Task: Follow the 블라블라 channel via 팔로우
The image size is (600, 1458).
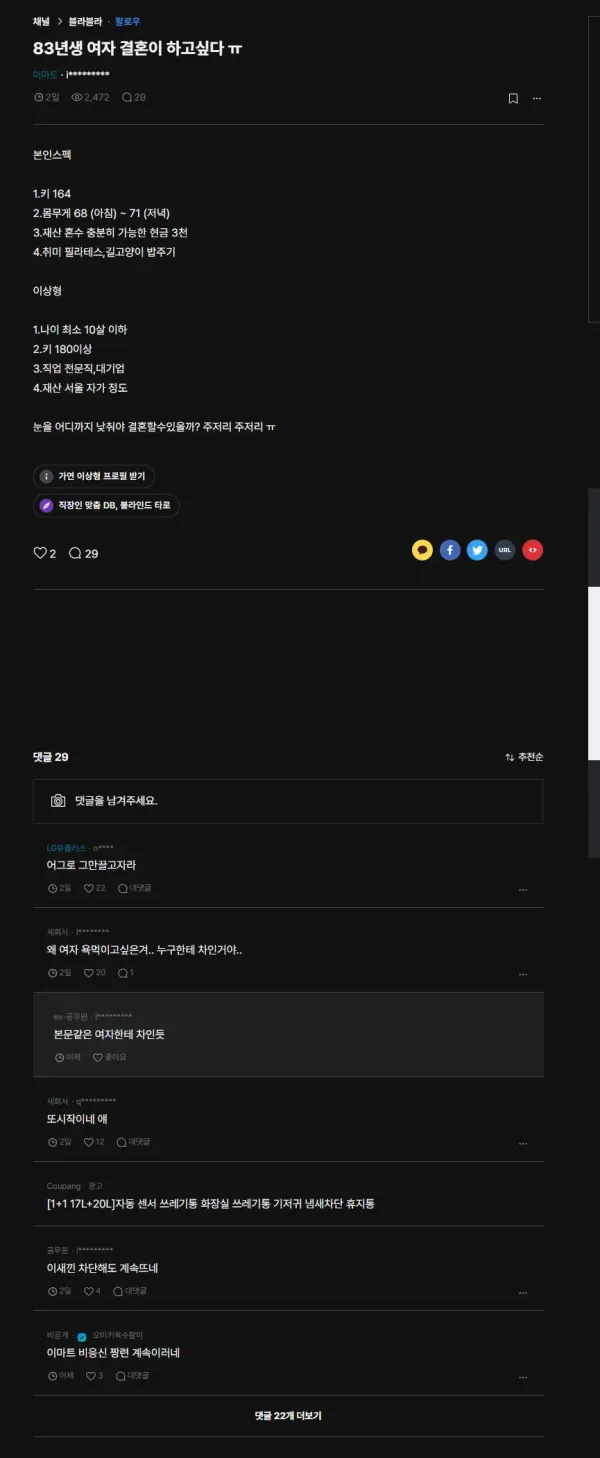Action: tap(128, 21)
